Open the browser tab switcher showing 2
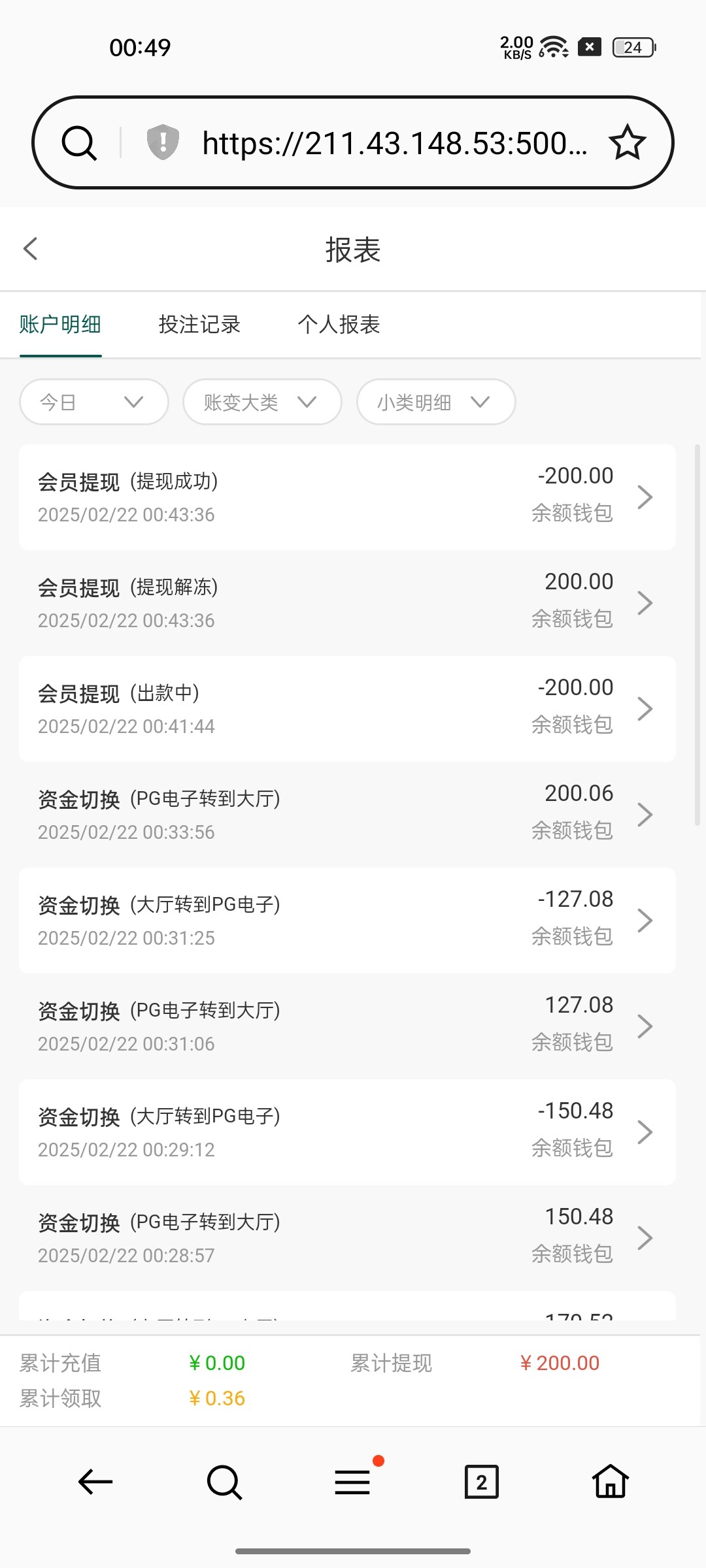Screen dimensions: 706x1568 (x=482, y=1481)
